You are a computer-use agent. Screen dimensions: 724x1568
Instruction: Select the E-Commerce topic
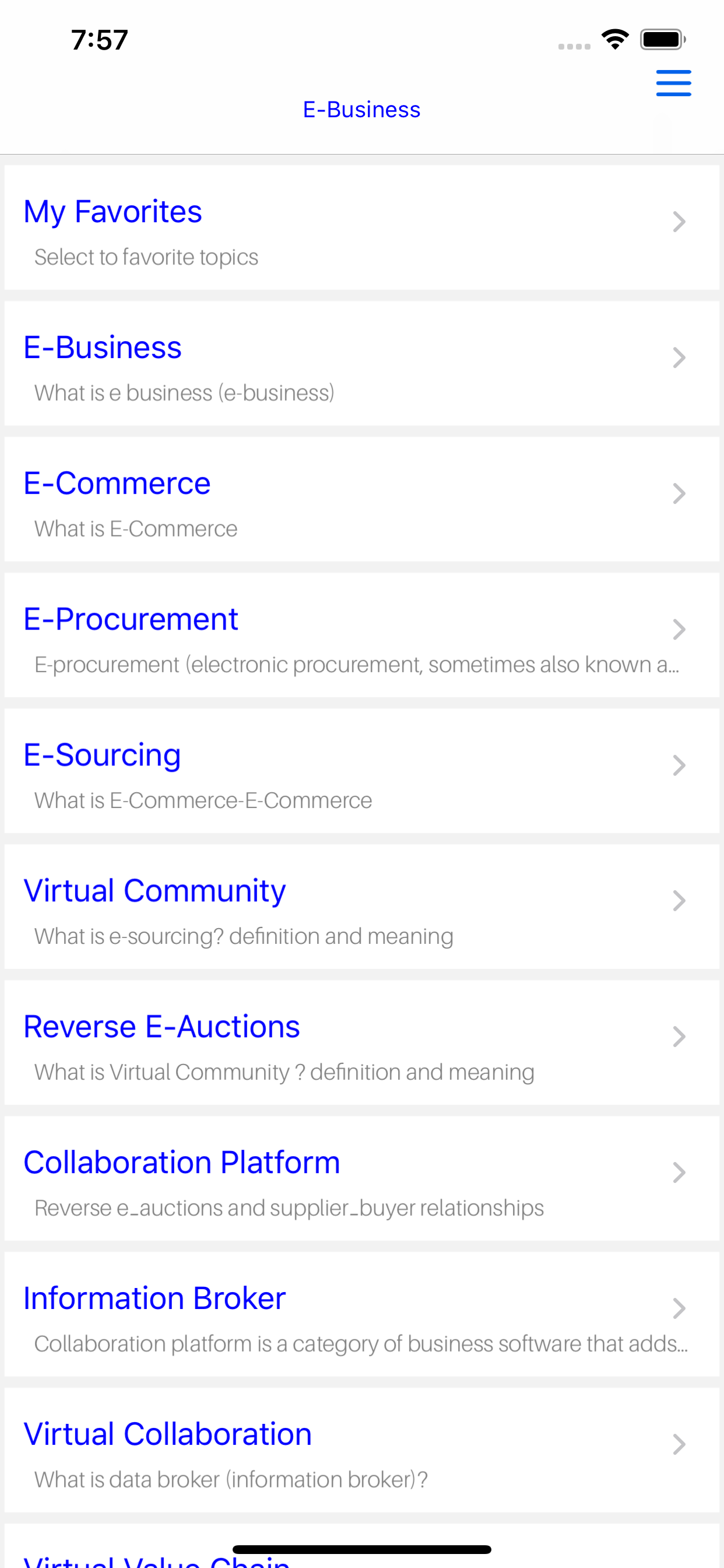point(362,499)
